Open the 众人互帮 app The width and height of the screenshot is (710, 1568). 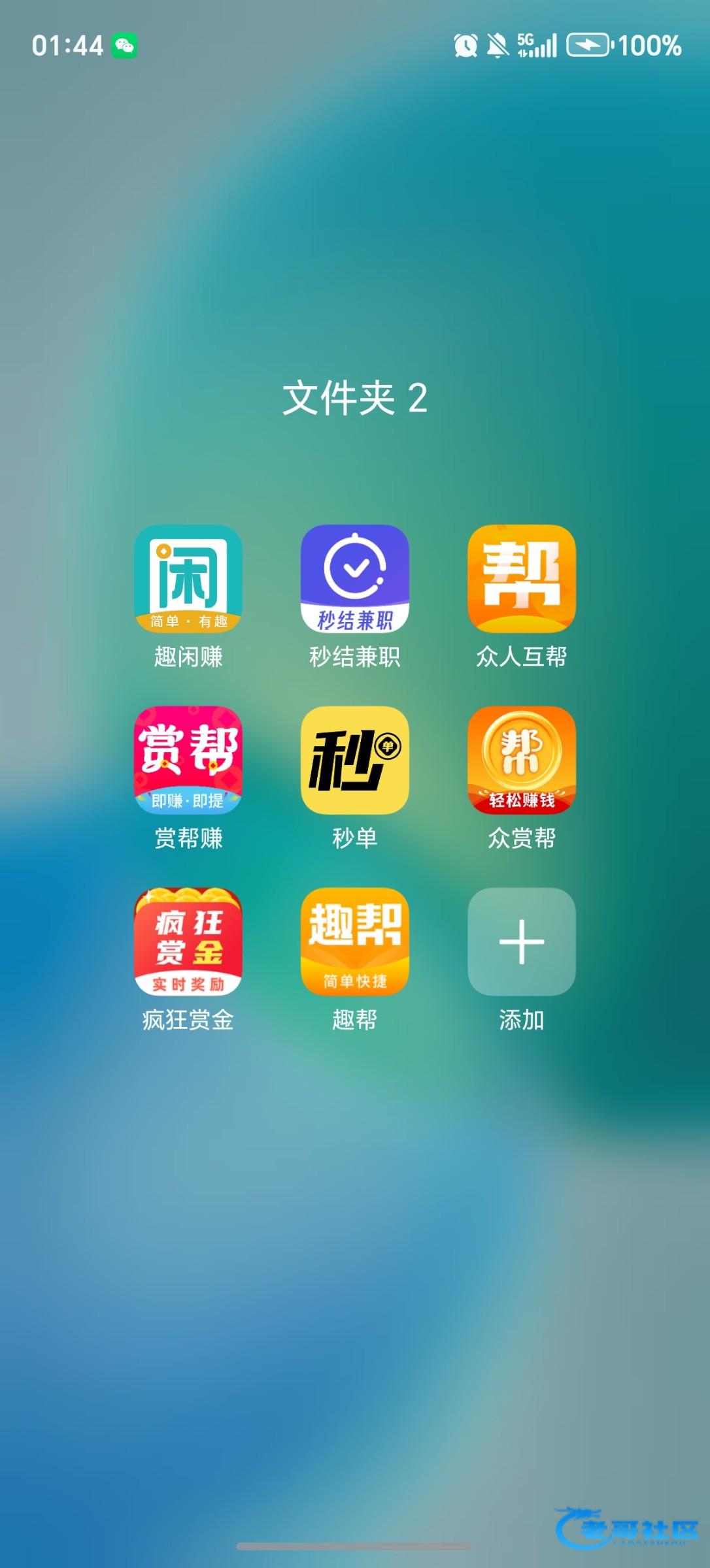coord(521,579)
